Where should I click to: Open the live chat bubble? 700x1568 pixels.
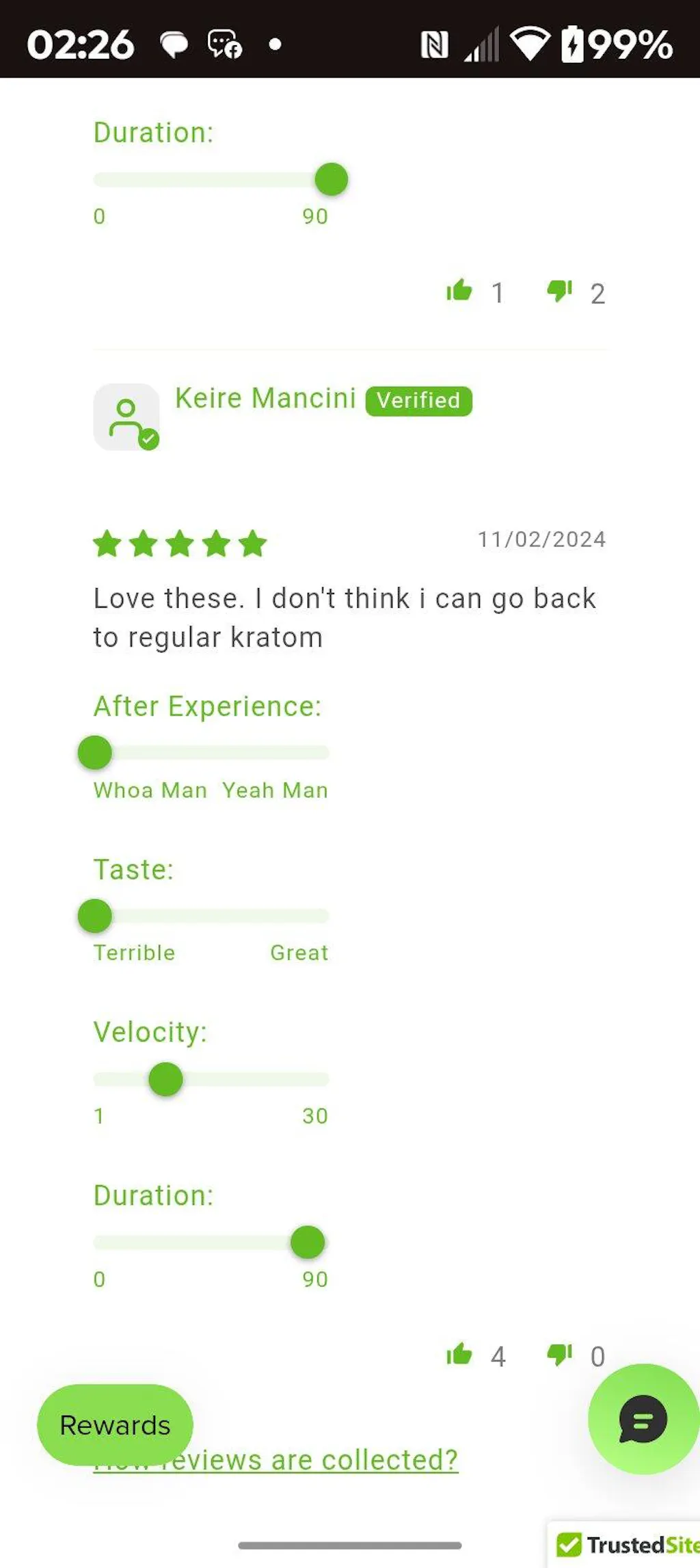(643, 1419)
